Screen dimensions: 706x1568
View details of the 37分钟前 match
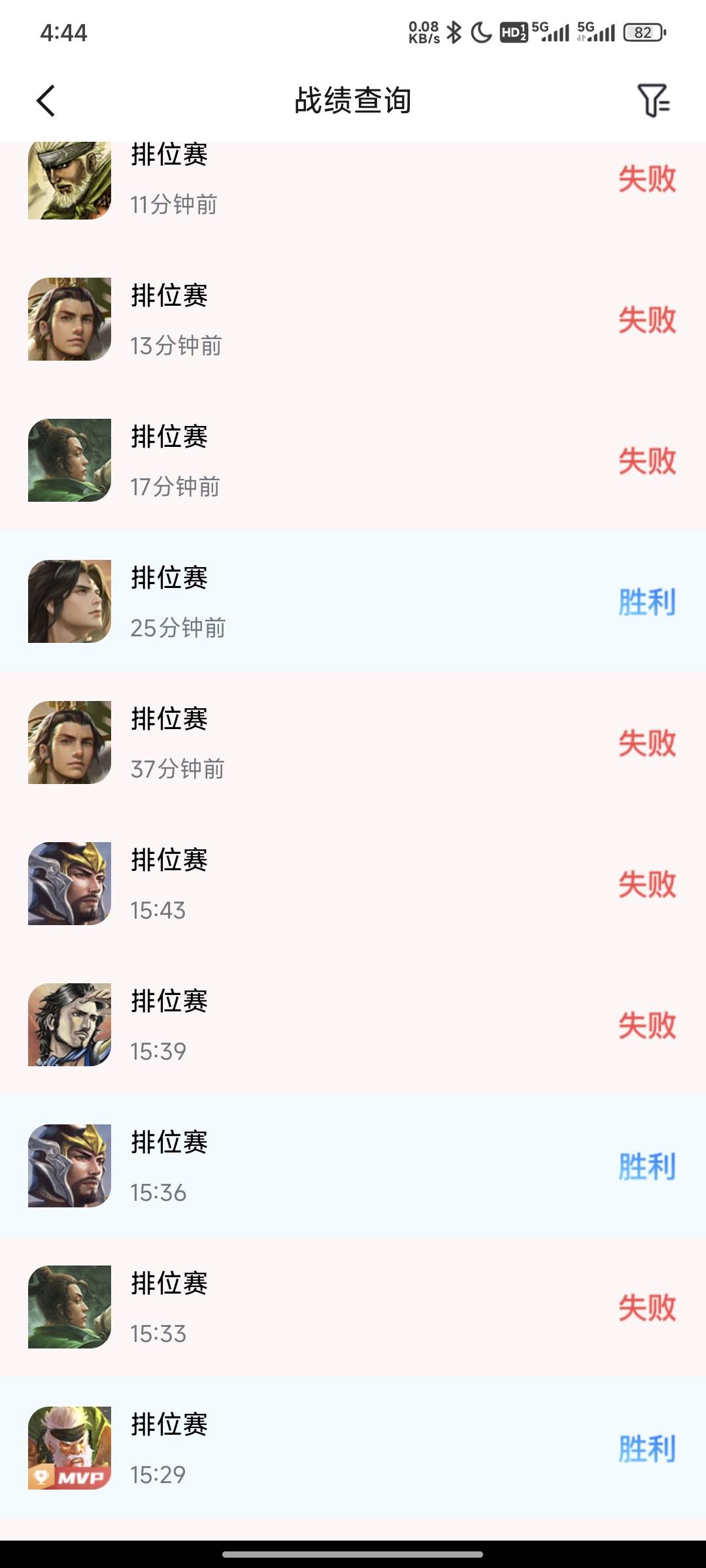click(353, 743)
